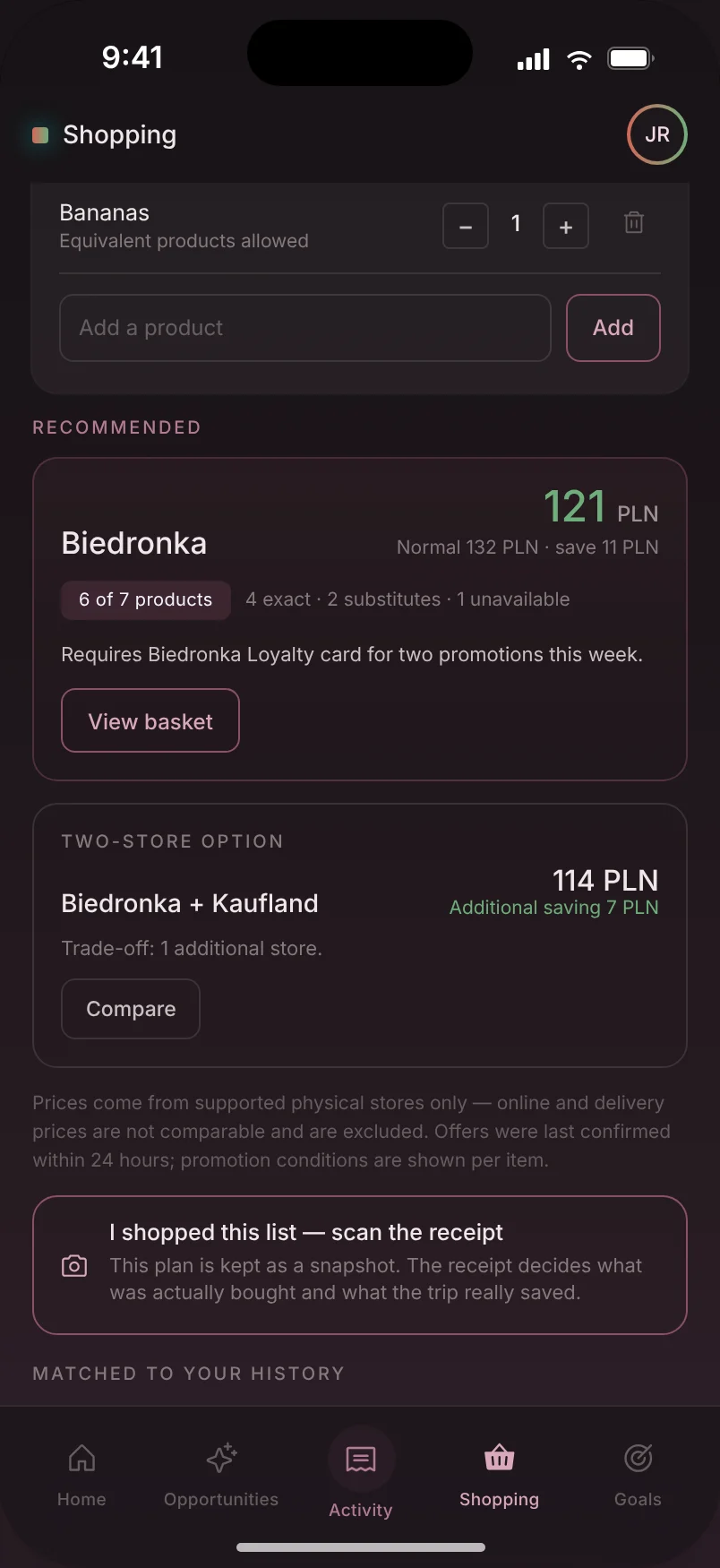View the Biedronka basket

150,720
